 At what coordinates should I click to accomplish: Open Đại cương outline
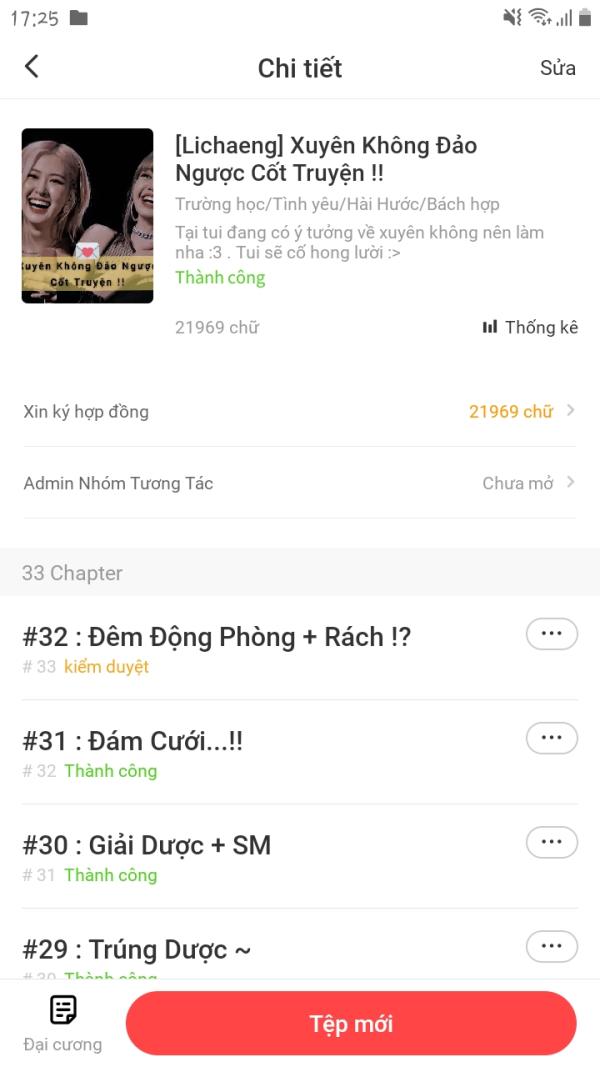(62, 1023)
